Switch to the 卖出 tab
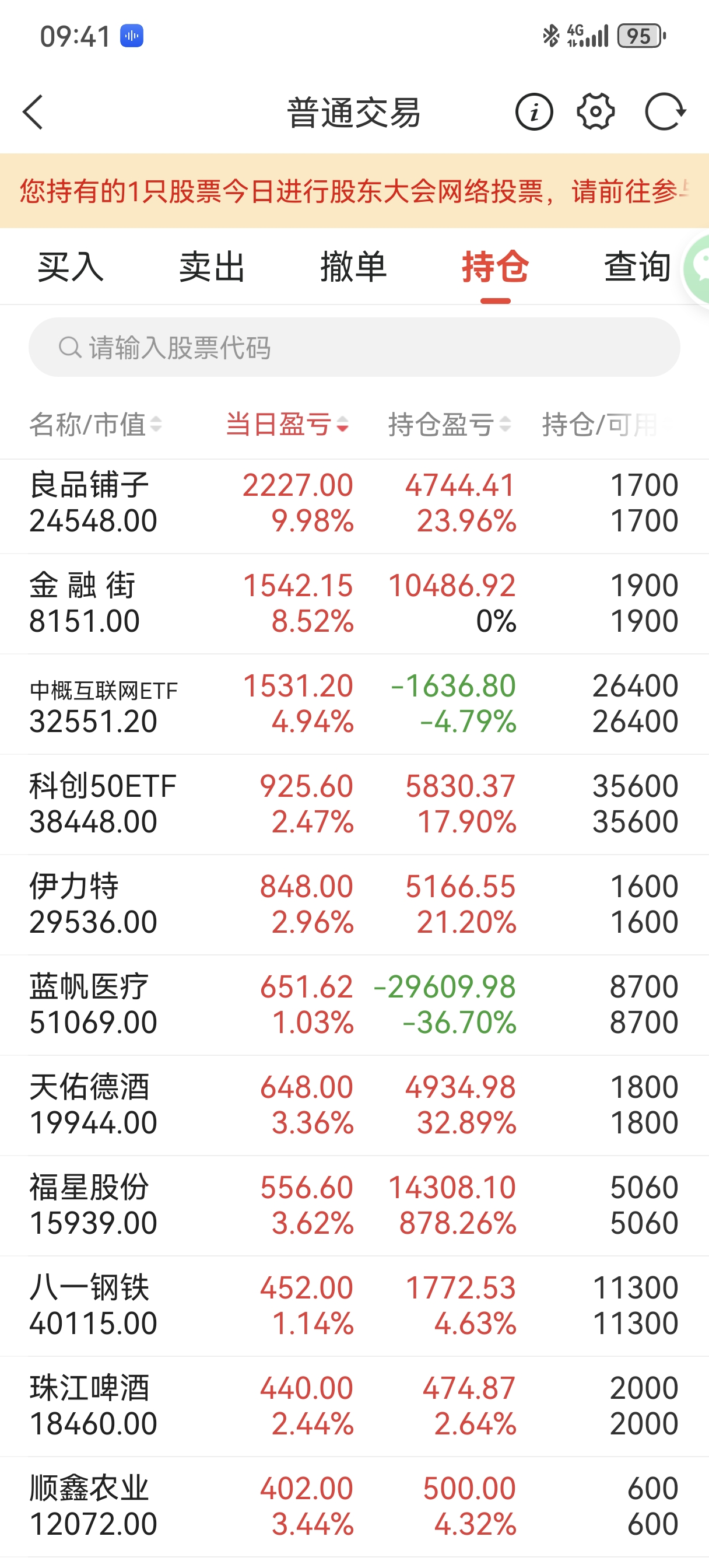 click(x=212, y=267)
